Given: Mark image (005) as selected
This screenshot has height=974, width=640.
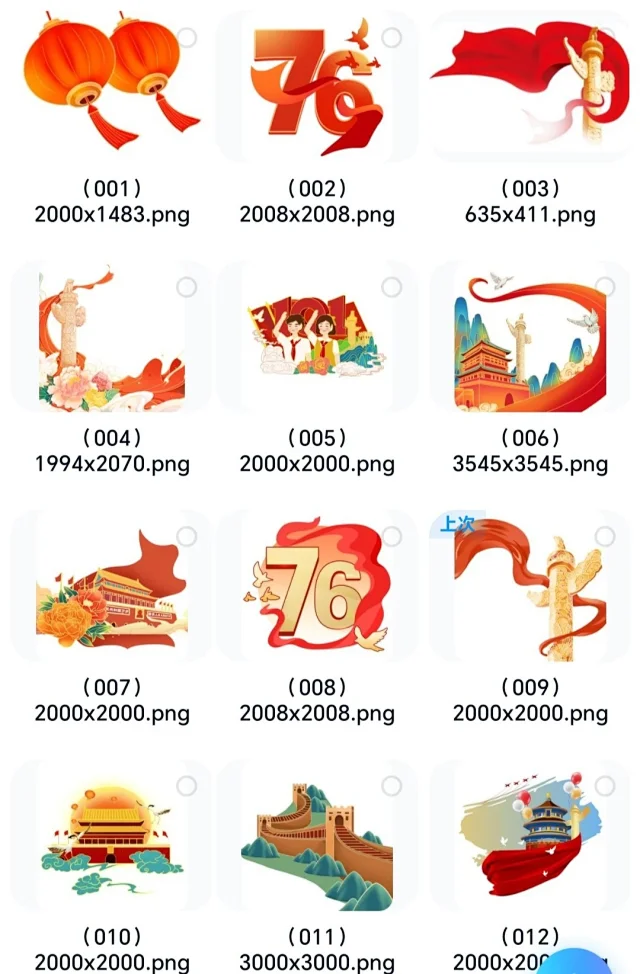Looking at the screenshot, I should (x=392, y=288).
